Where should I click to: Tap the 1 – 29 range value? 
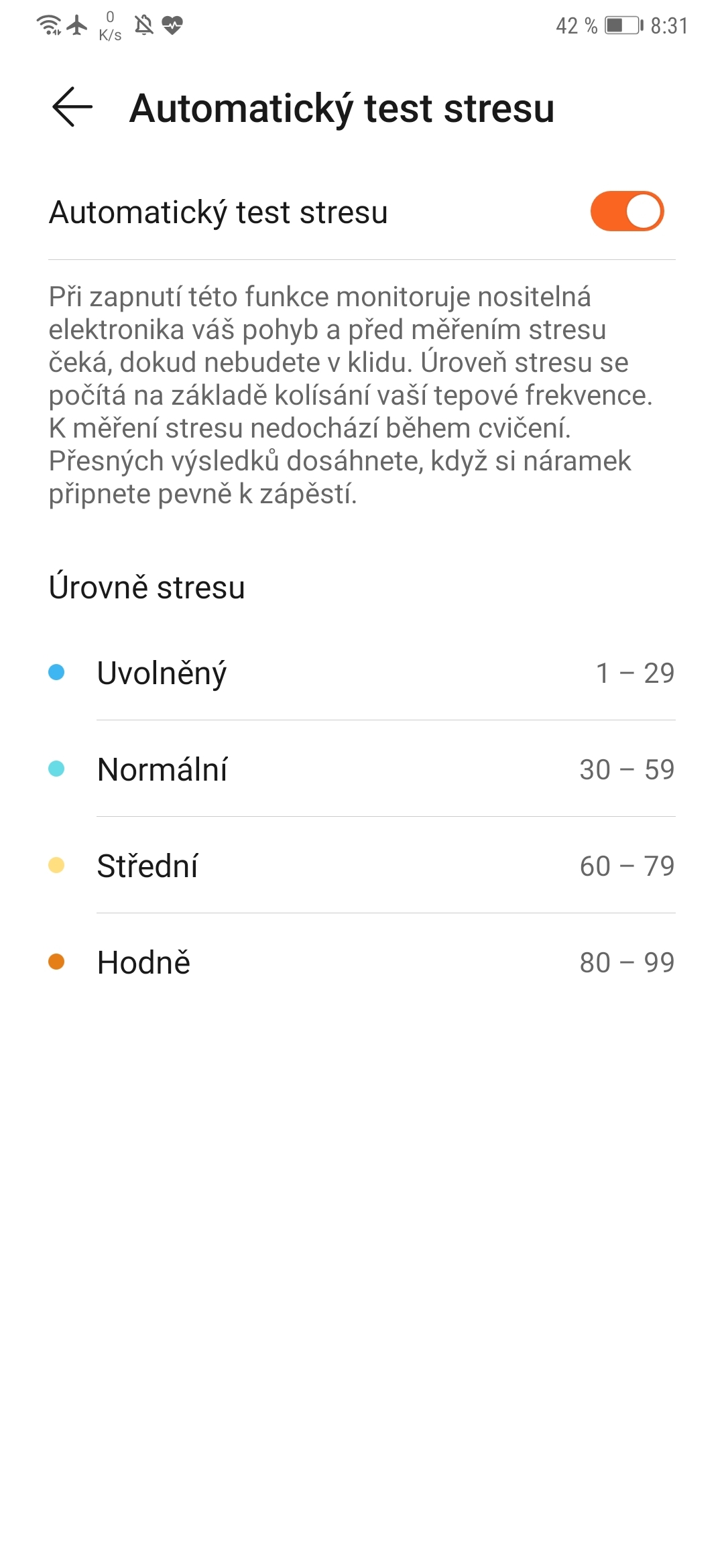[634, 671]
